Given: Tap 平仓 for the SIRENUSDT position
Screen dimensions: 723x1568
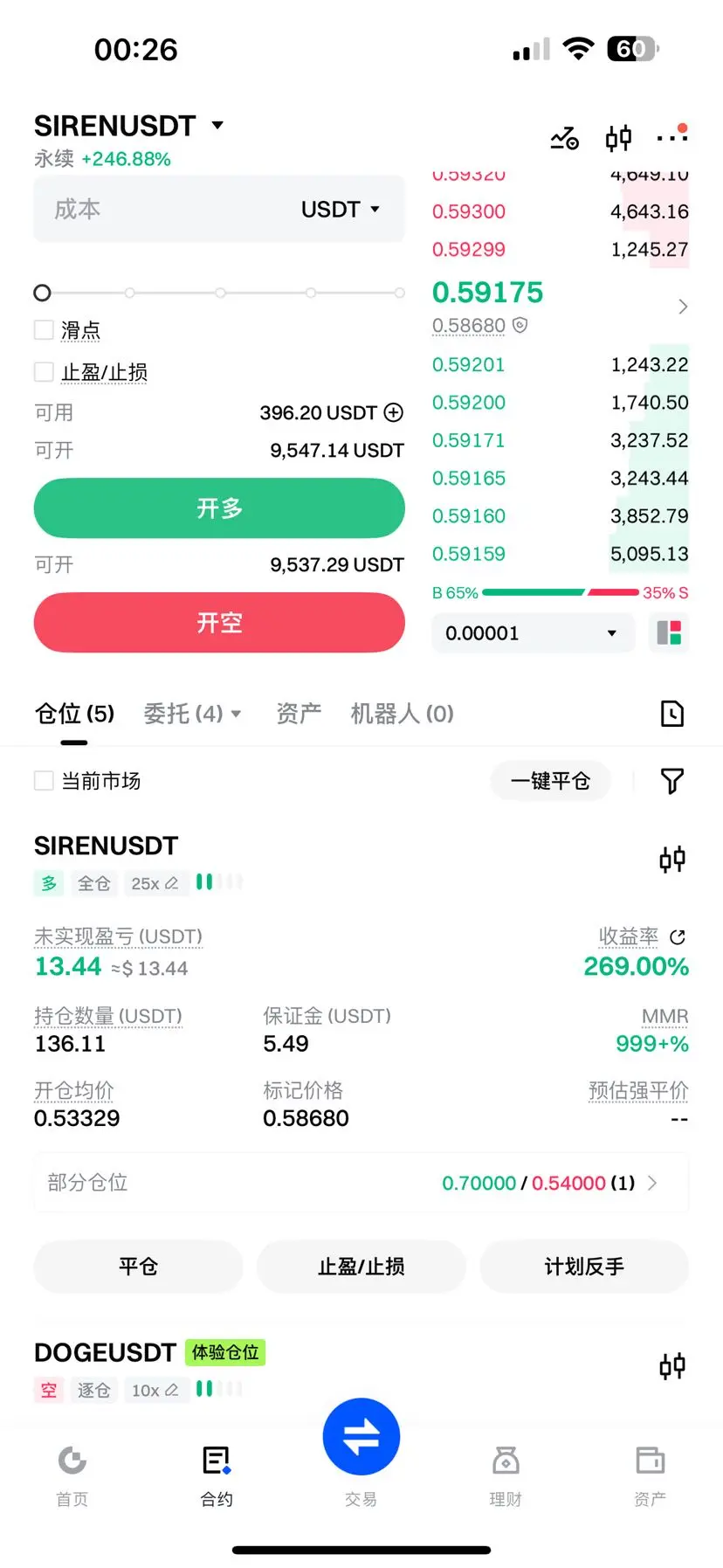Looking at the screenshot, I should click(138, 1266).
